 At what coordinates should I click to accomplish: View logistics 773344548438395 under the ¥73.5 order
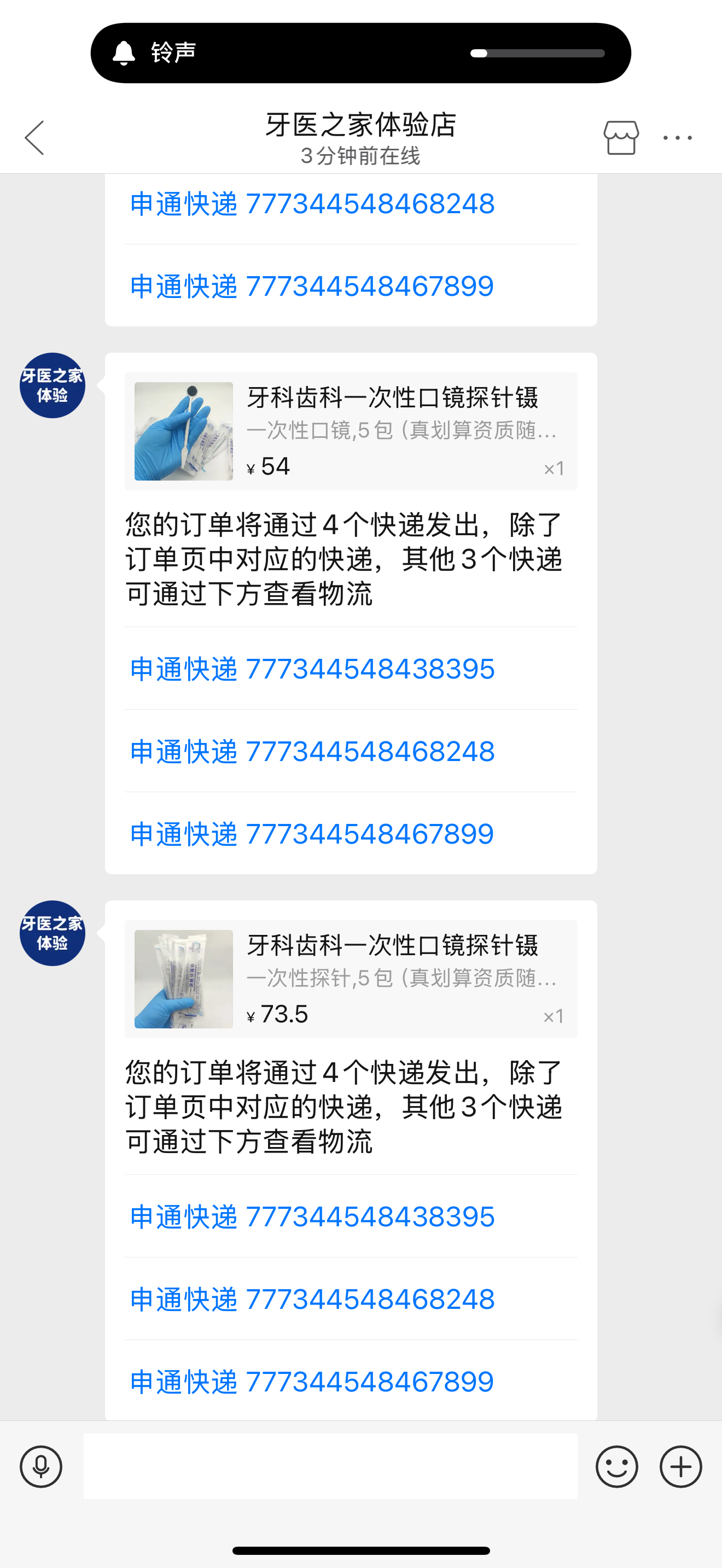312,1217
